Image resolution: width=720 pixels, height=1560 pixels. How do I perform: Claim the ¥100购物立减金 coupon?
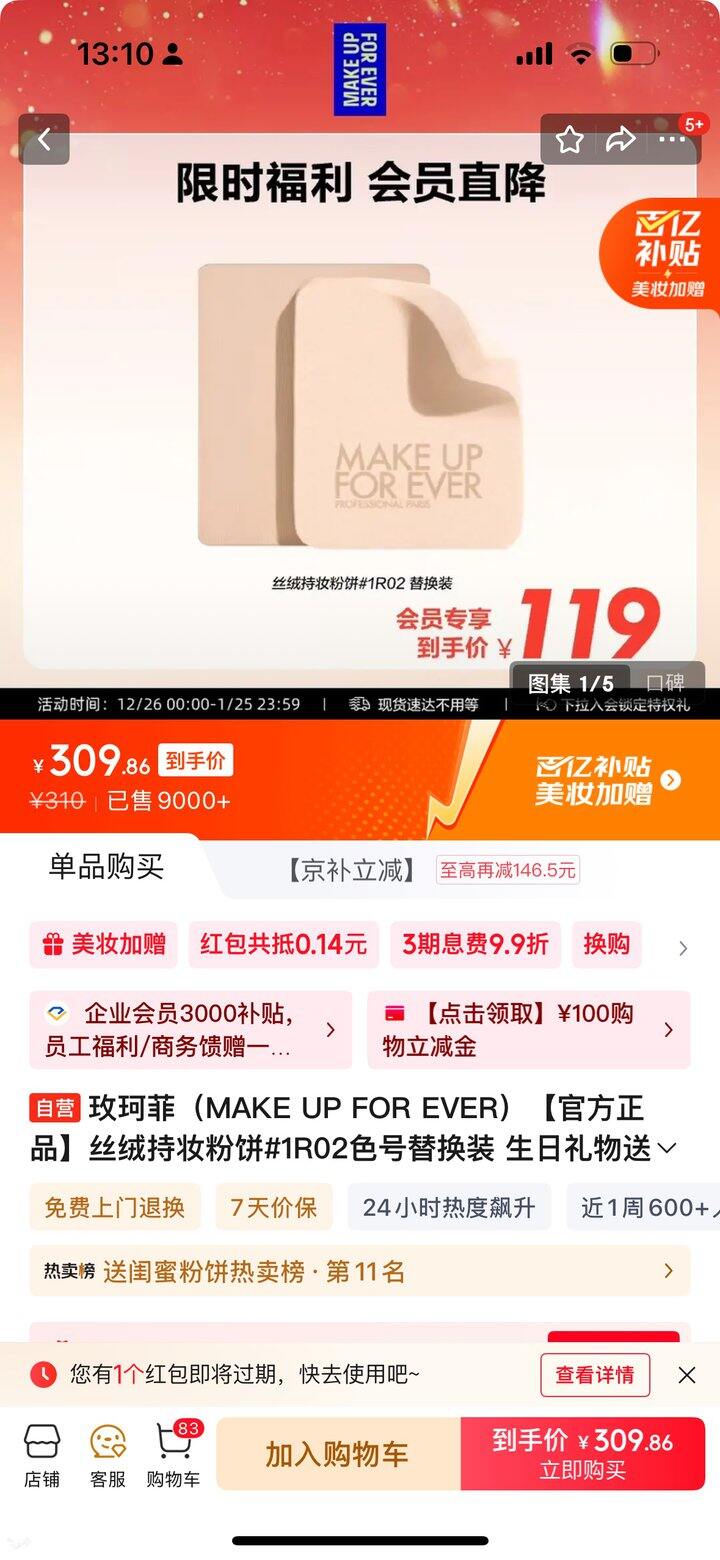pos(529,1030)
